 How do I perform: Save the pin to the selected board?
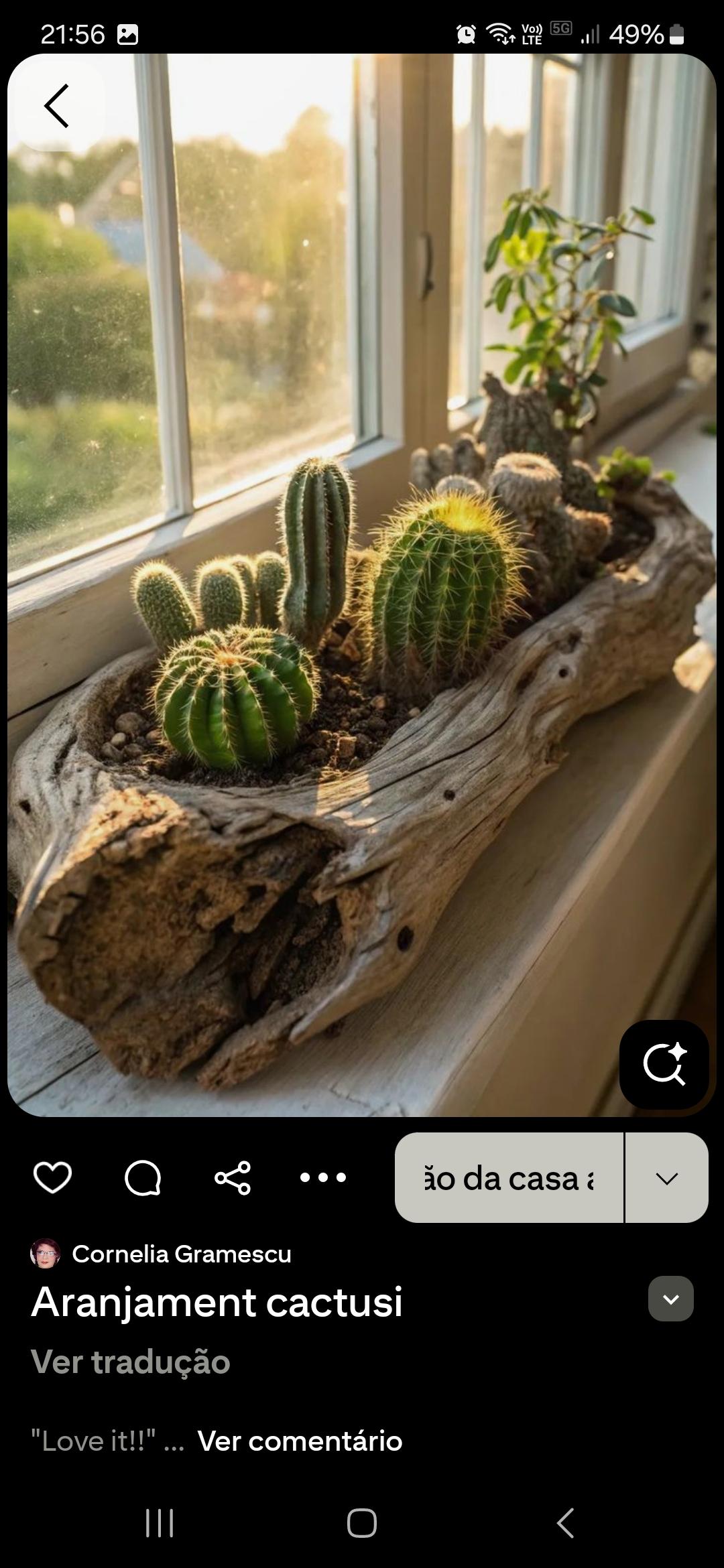click(509, 1177)
